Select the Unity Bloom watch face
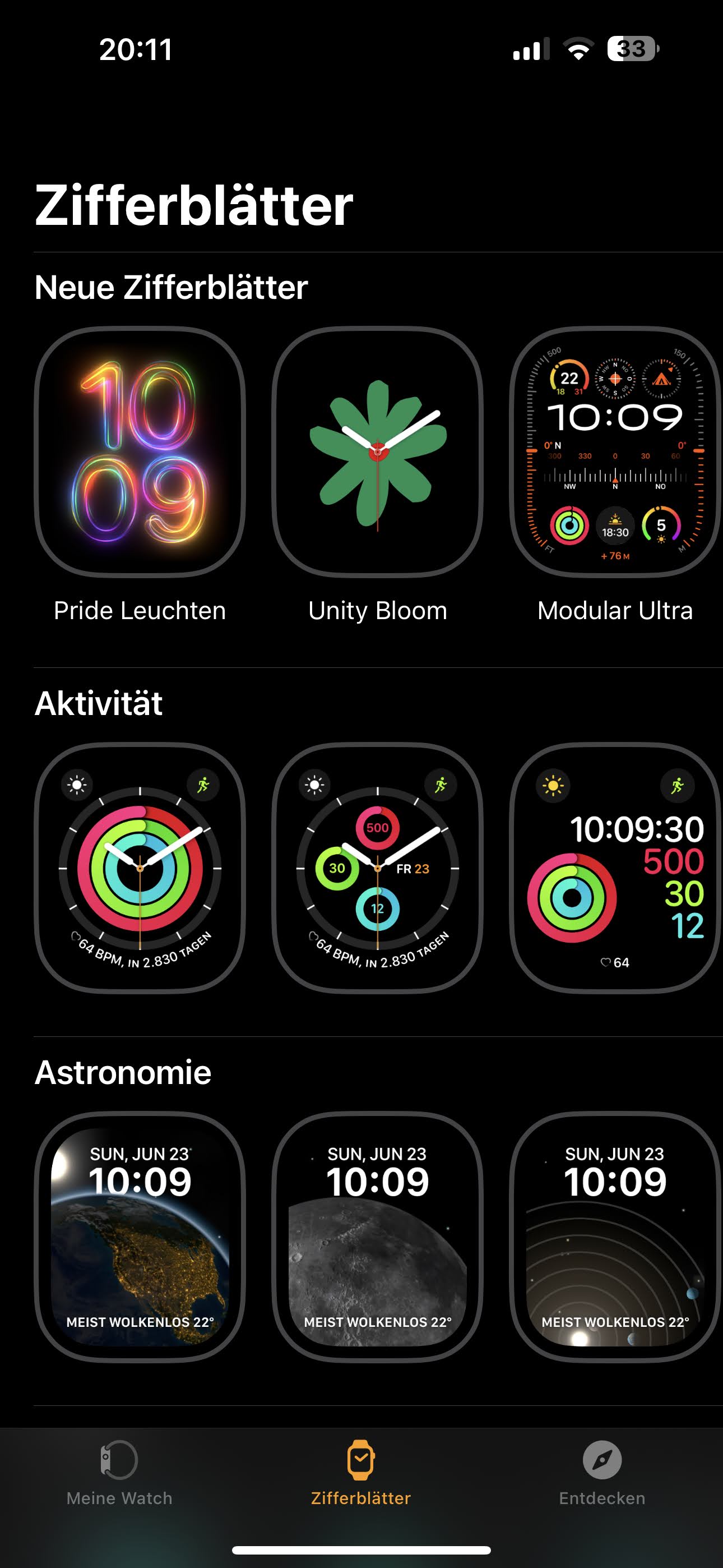 [x=377, y=451]
